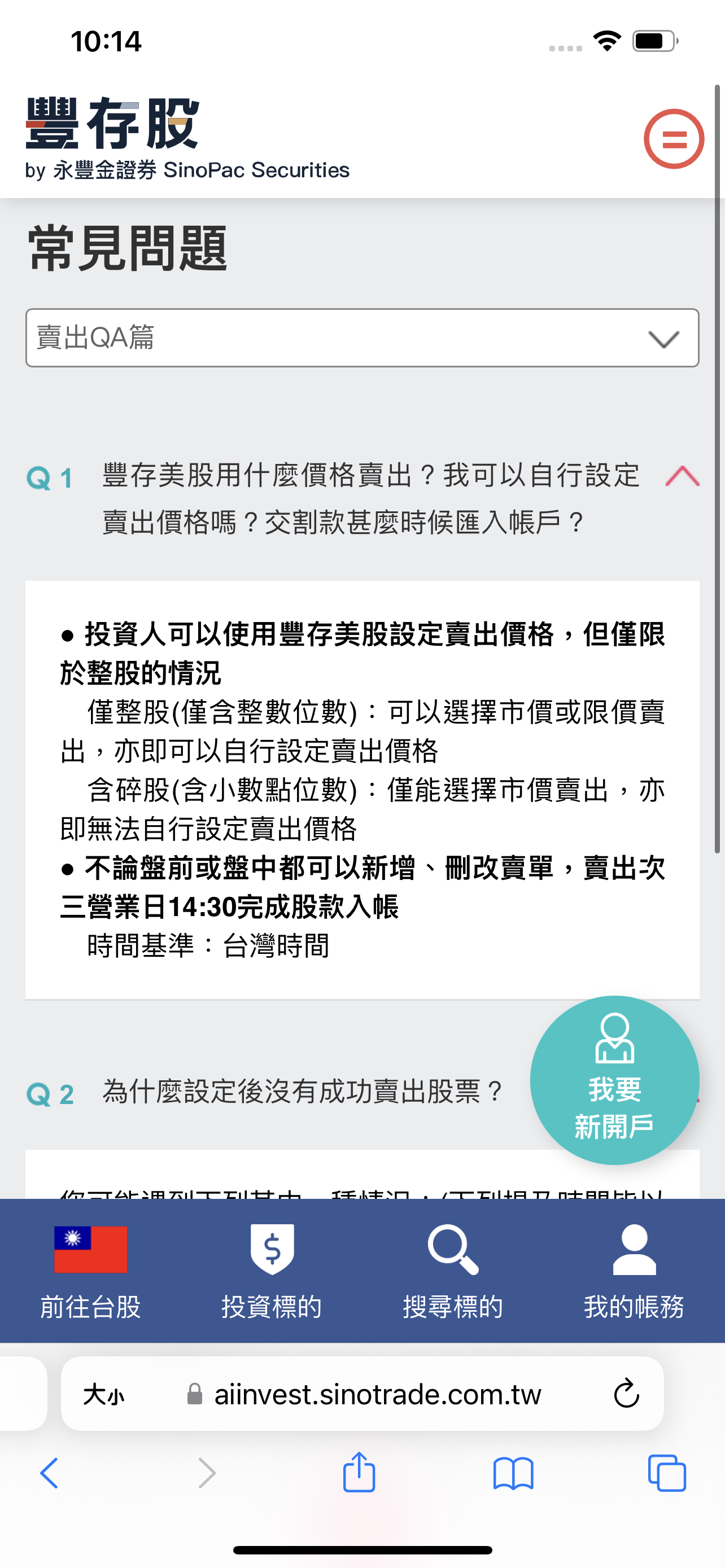Open Safari bookmarks
This screenshot has height=1568, width=725.
coord(513,1474)
